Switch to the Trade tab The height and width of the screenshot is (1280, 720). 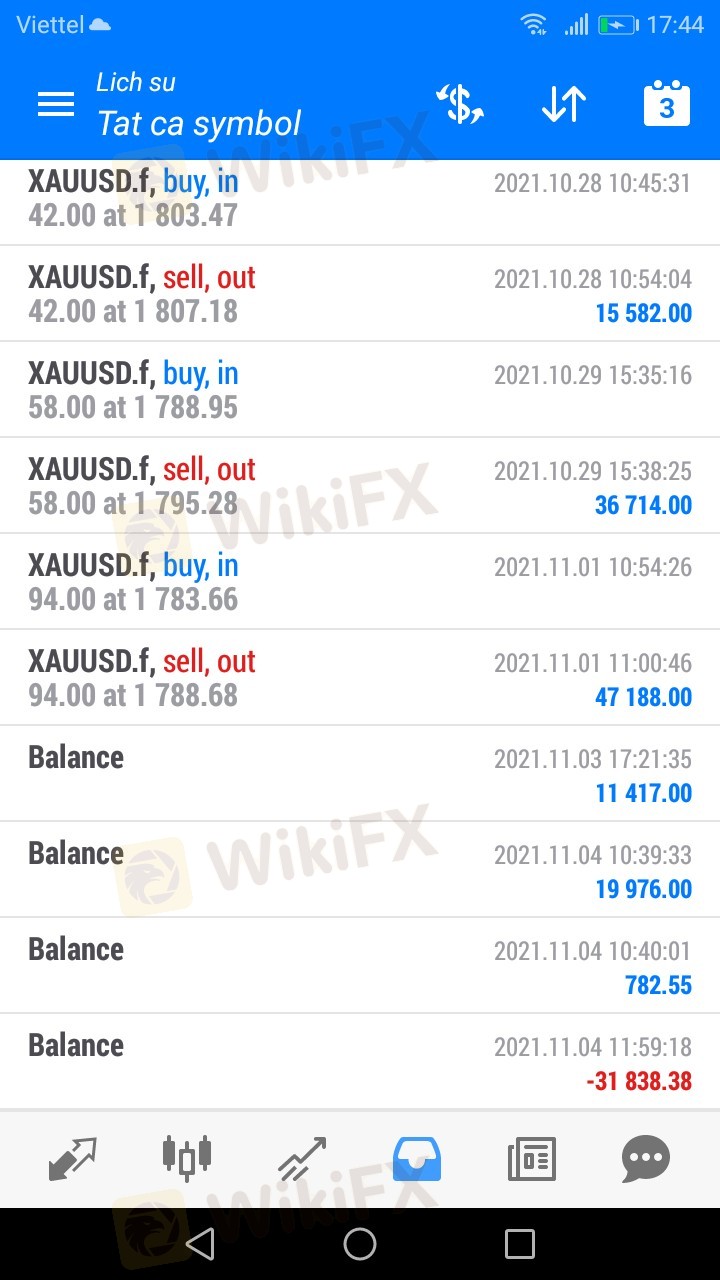pyautogui.click(x=302, y=1159)
